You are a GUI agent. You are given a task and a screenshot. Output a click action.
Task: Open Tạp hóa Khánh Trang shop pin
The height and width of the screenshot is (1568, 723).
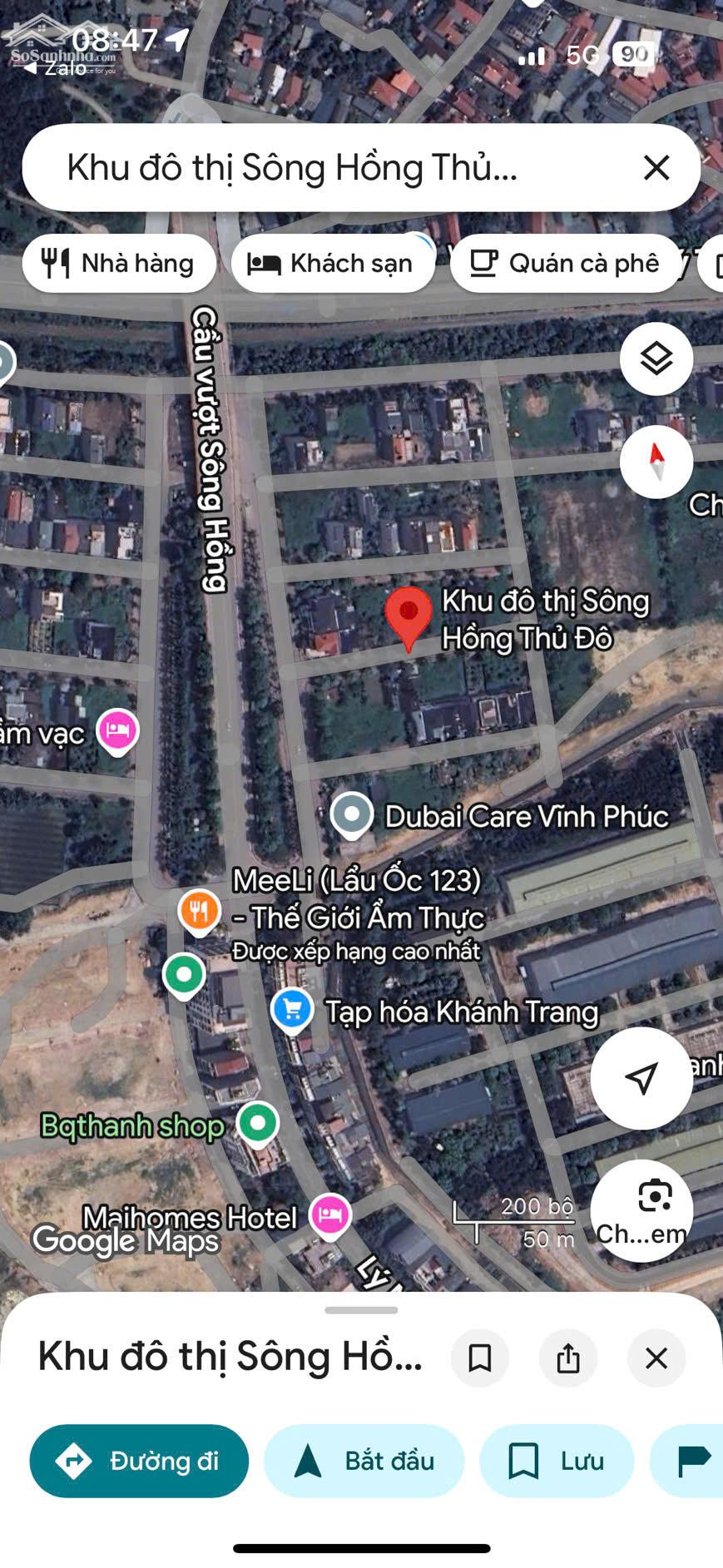[292, 1010]
